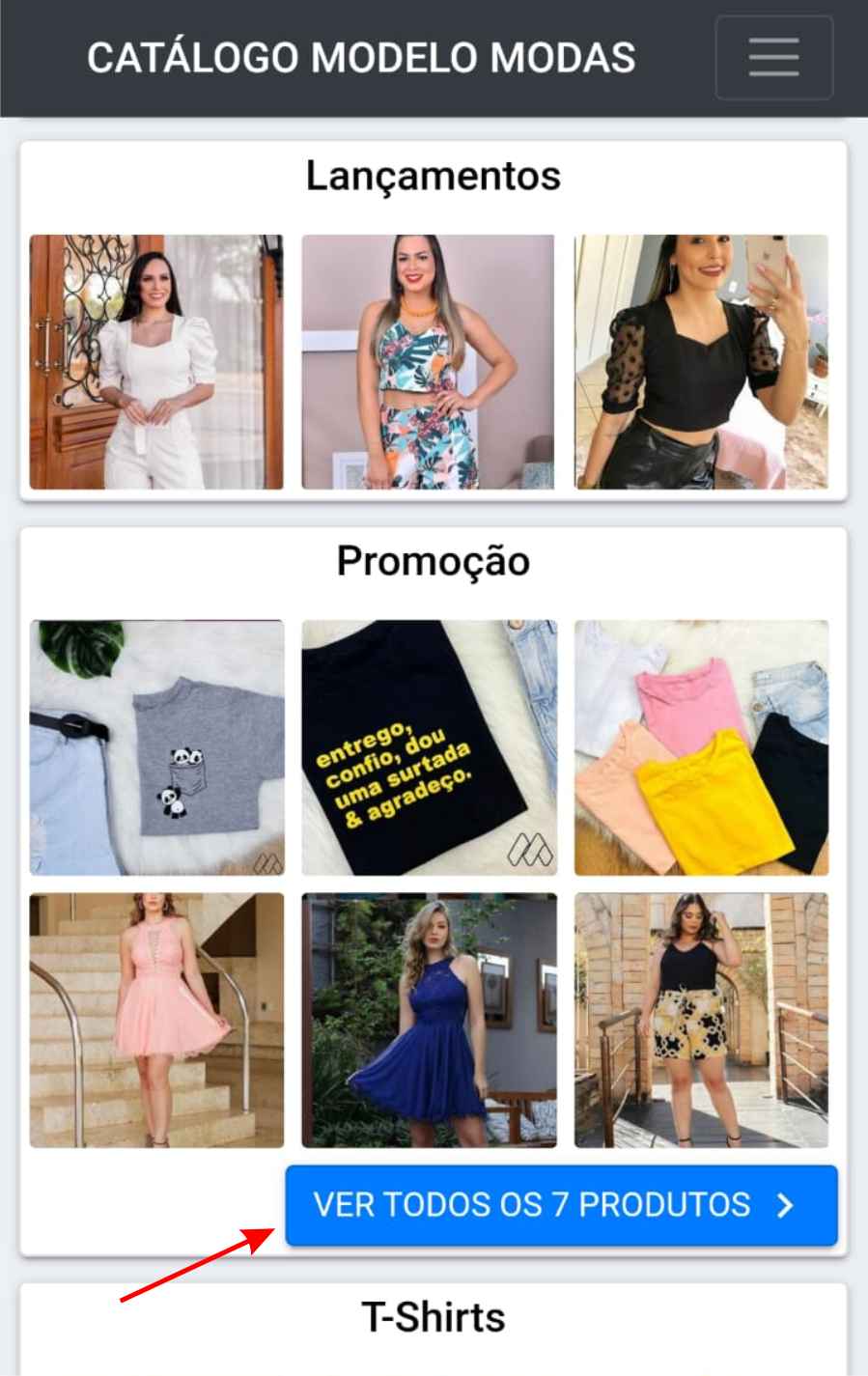Image resolution: width=868 pixels, height=1376 pixels.
Task: Open the hamburger navigation menu
Action: 773,57
